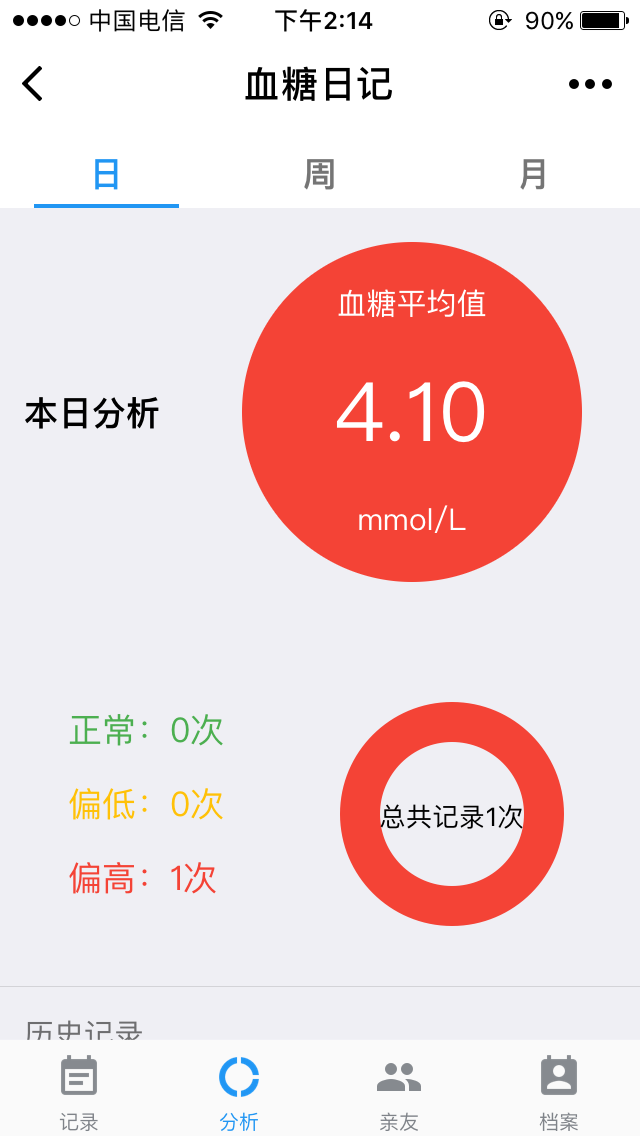Open the 记录 tab
Screen dimensions: 640x1136
pyautogui.click(x=79, y=1092)
